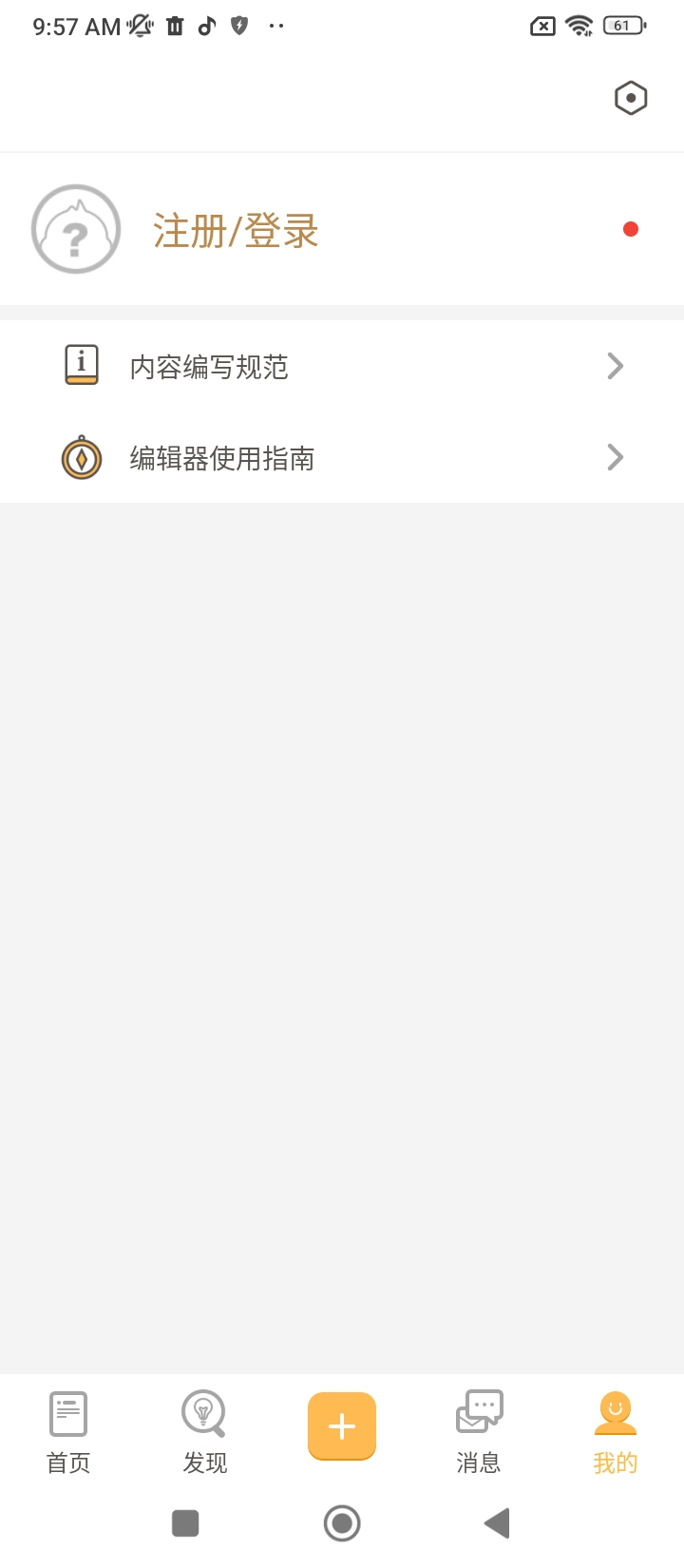684x1568 pixels.
Task: Tap the system home button
Action: (x=342, y=1523)
